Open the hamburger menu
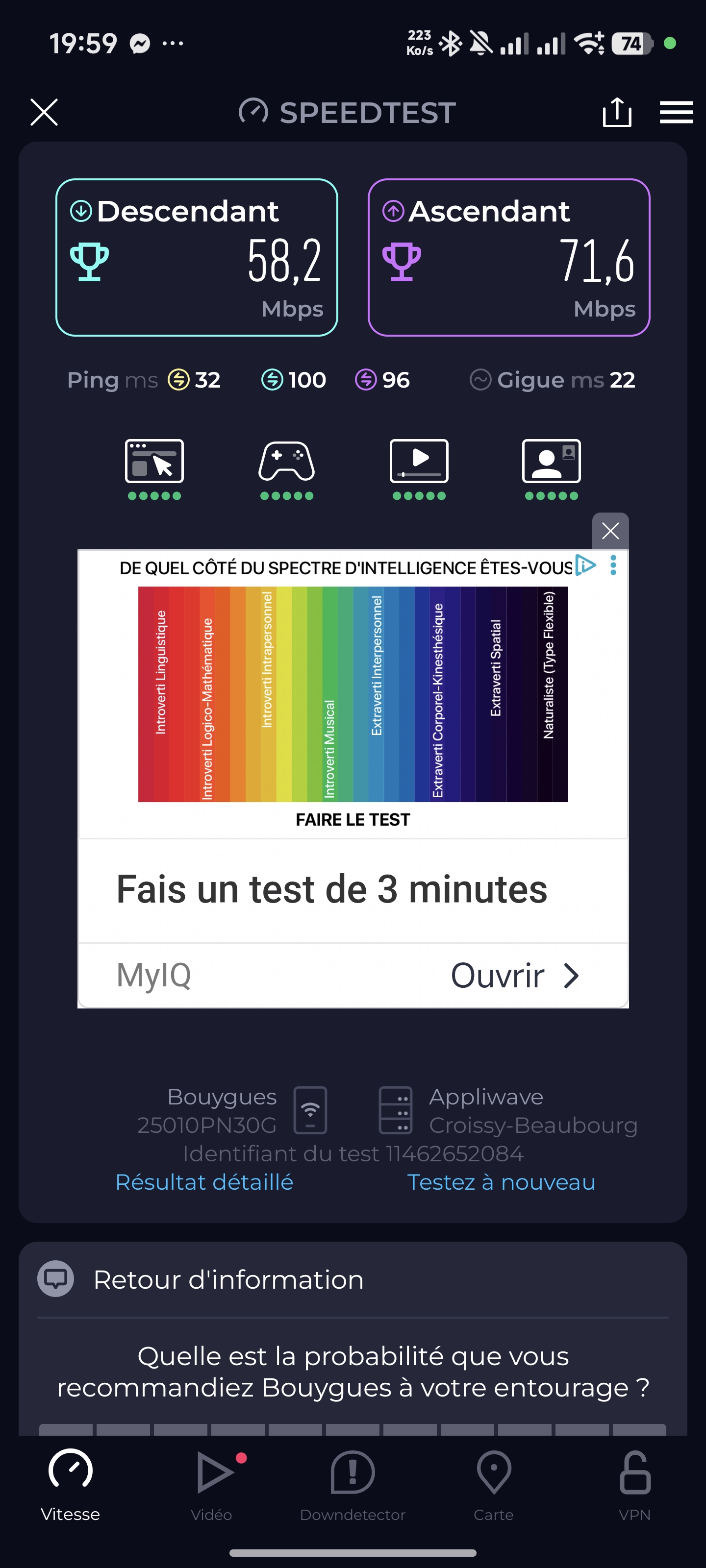This screenshot has width=706, height=1568. [x=676, y=113]
